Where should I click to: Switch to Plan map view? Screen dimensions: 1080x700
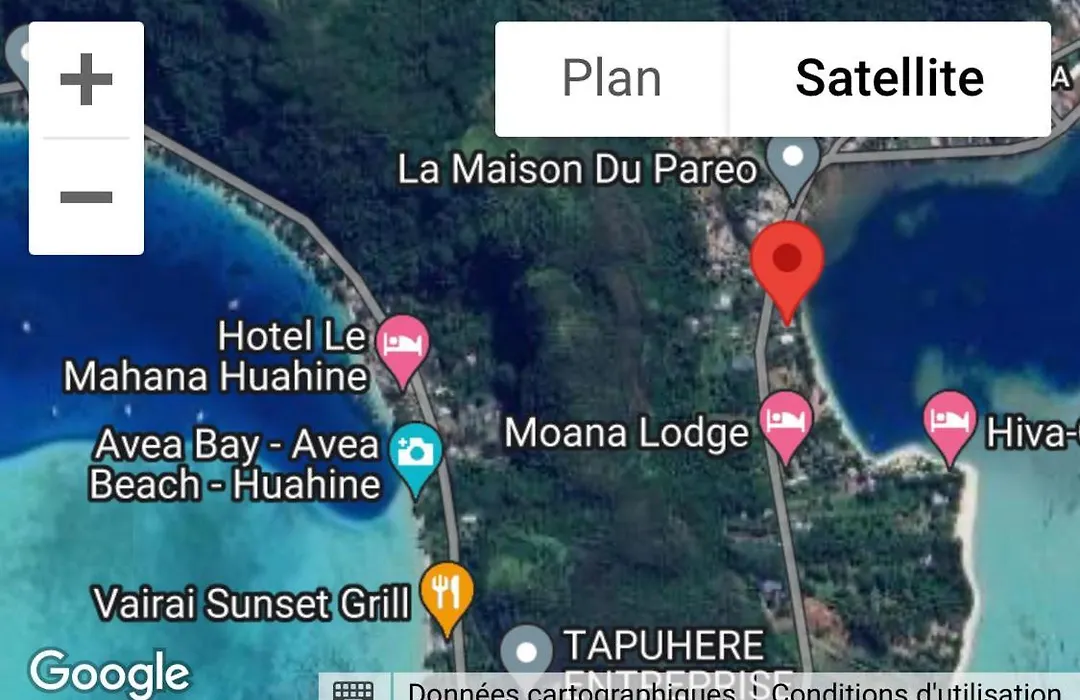pyautogui.click(x=611, y=79)
